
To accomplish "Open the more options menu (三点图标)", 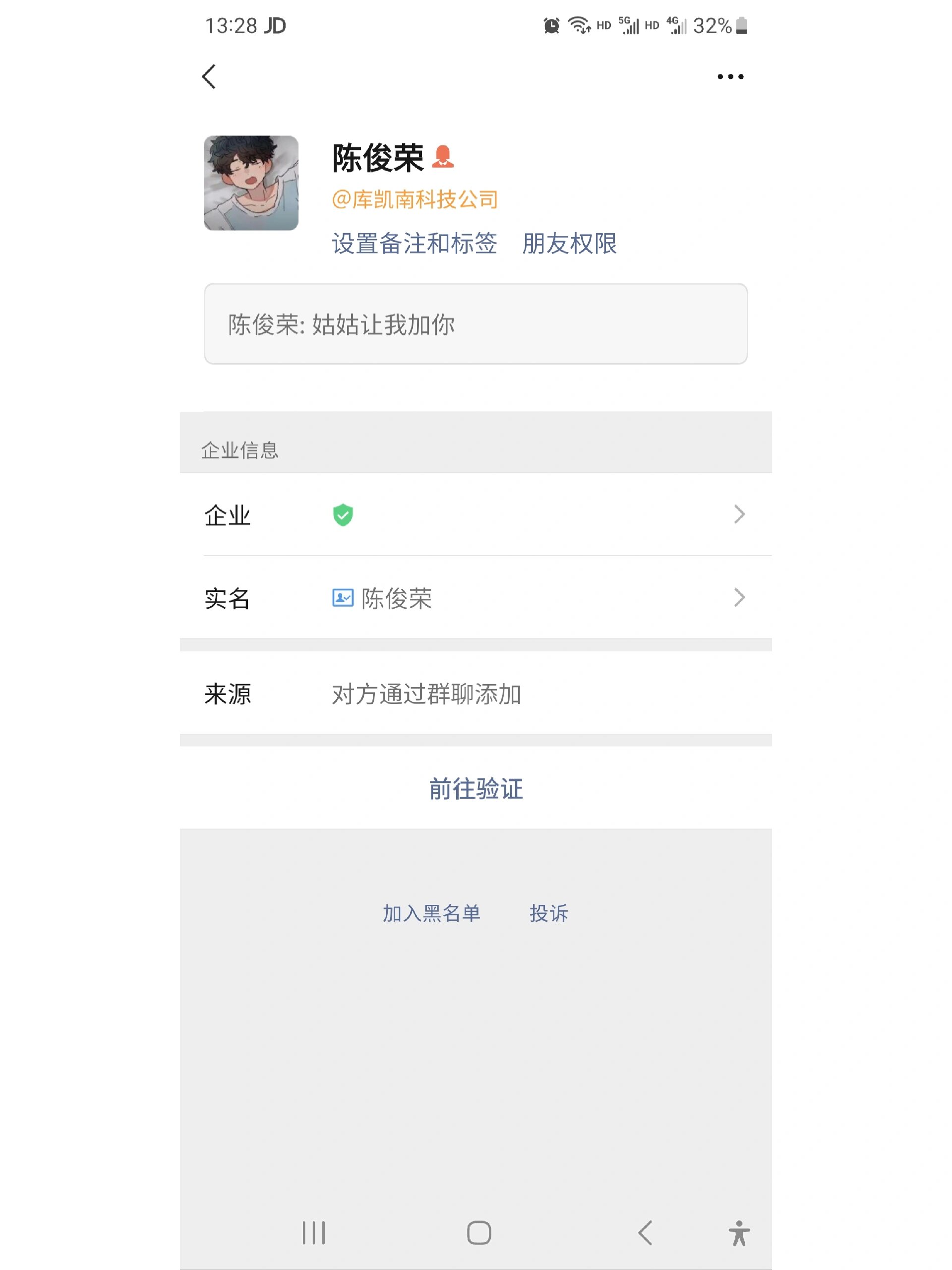I will (729, 76).
